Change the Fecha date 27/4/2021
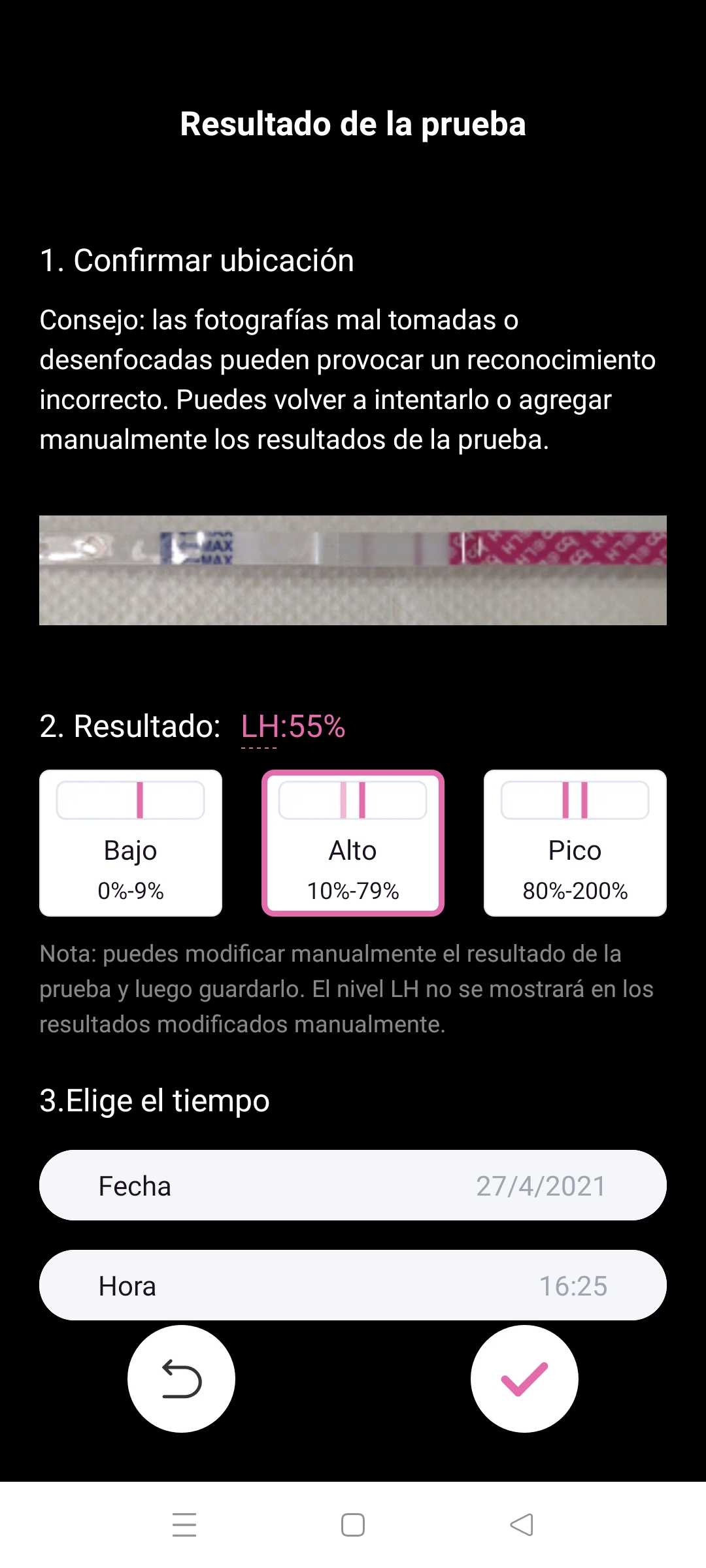706x1568 pixels. click(x=353, y=1185)
